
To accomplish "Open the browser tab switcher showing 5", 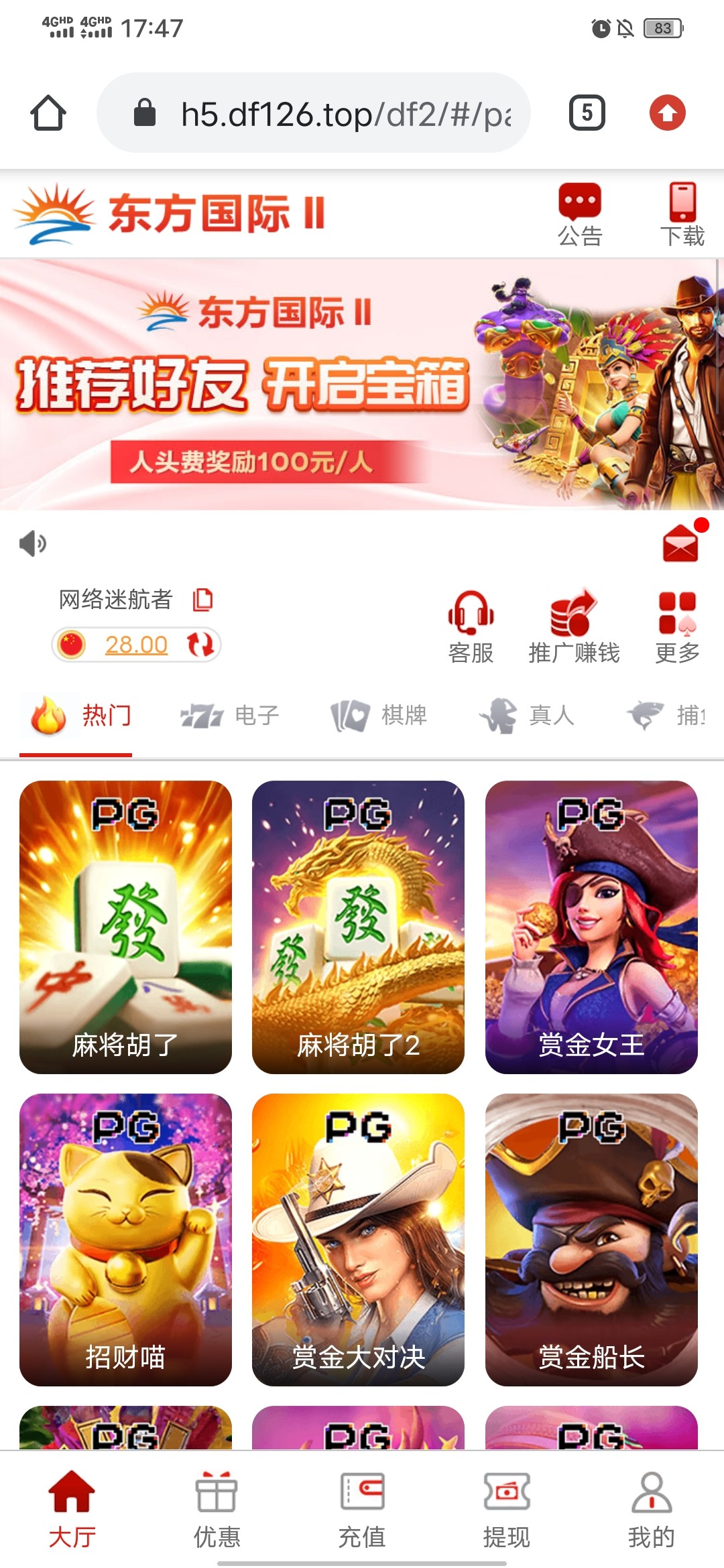I will click(x=587, y=113).
